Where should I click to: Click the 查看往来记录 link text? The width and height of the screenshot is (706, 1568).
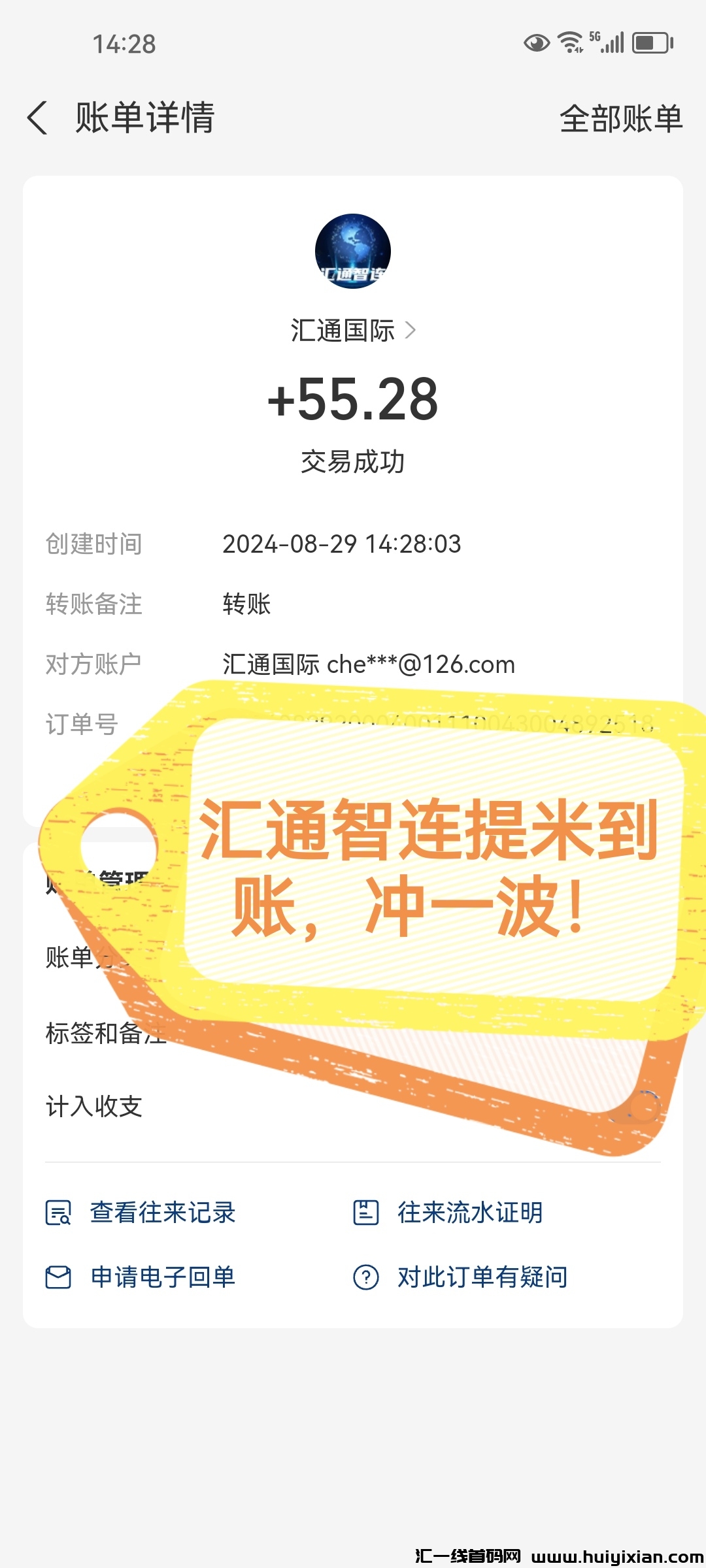pos(163,1212)
